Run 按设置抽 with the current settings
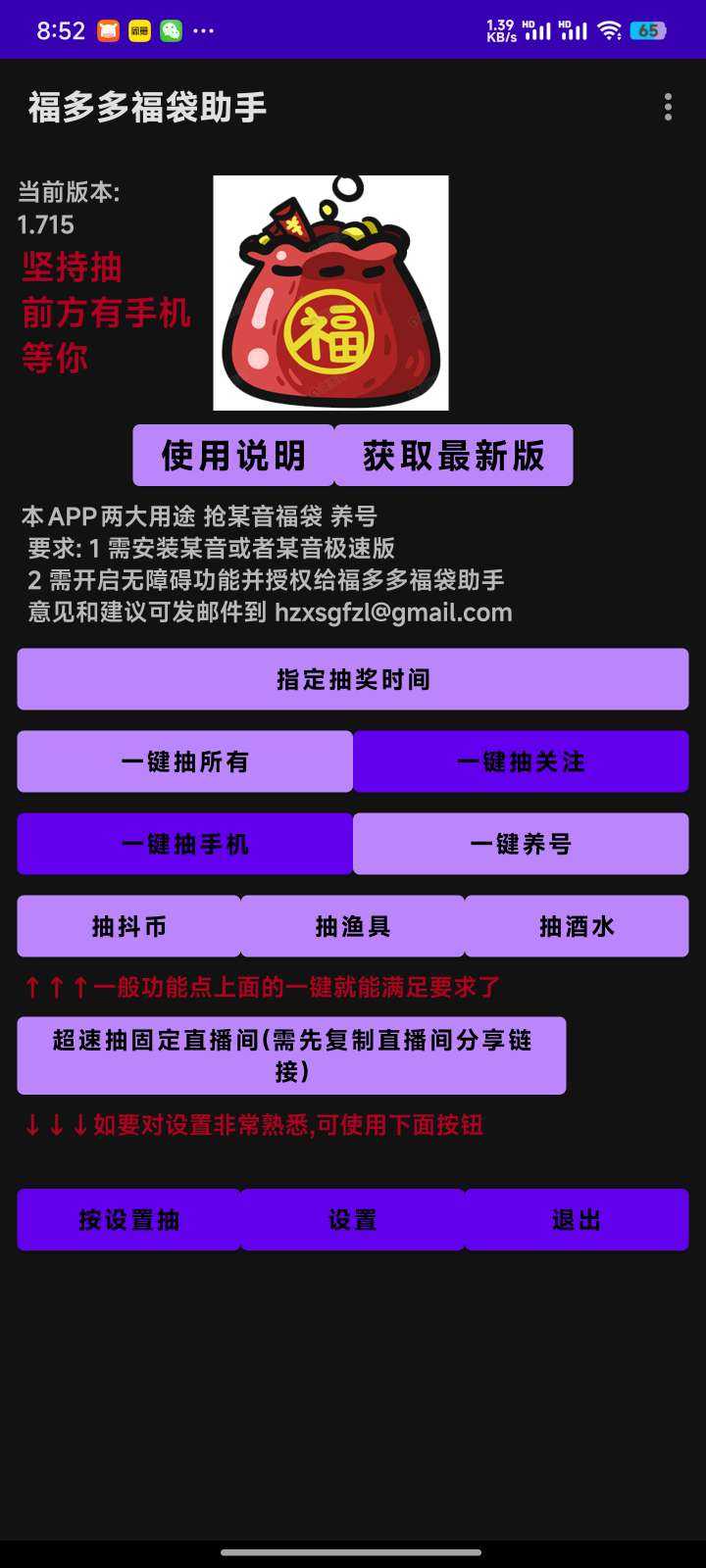 coord(128,1220)
